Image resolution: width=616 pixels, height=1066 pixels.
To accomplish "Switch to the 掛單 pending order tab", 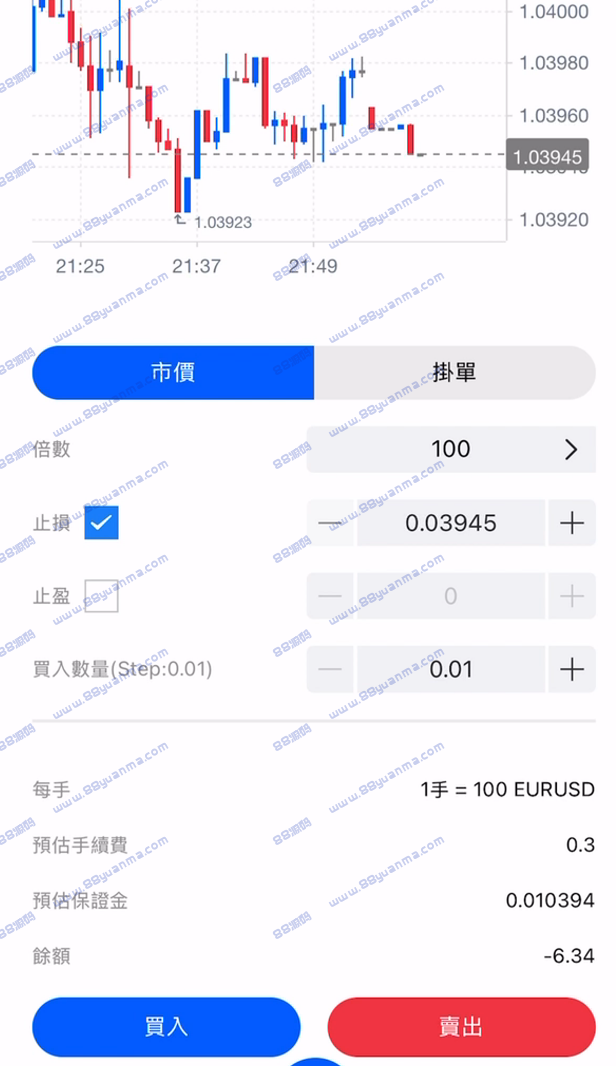I will [x=455, y=373].
